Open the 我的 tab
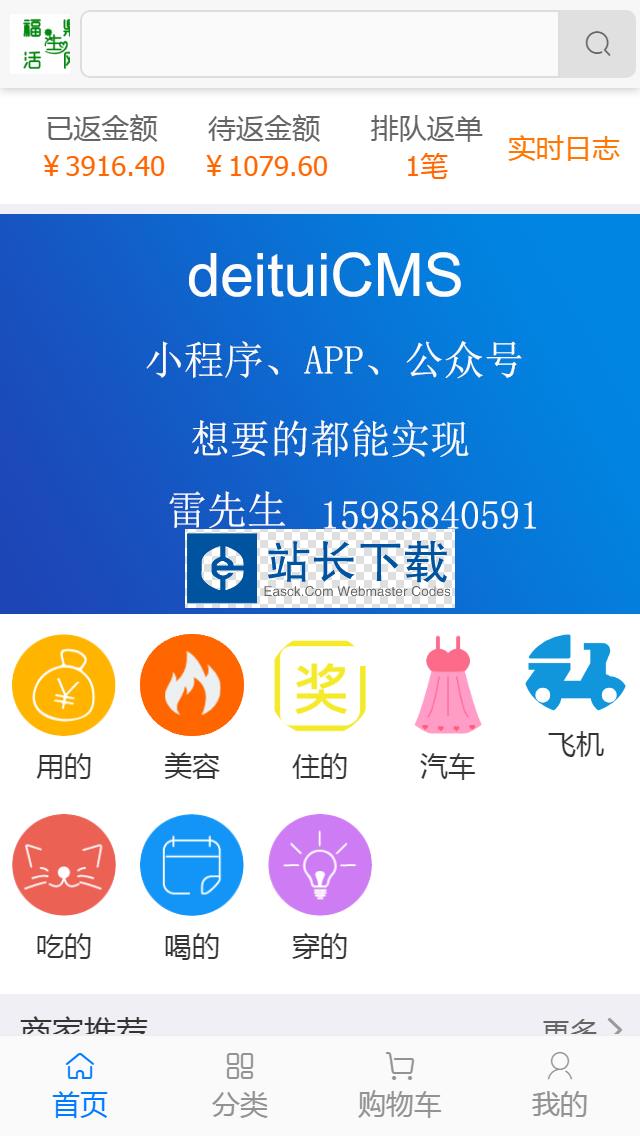 (x=560, y=1085)
